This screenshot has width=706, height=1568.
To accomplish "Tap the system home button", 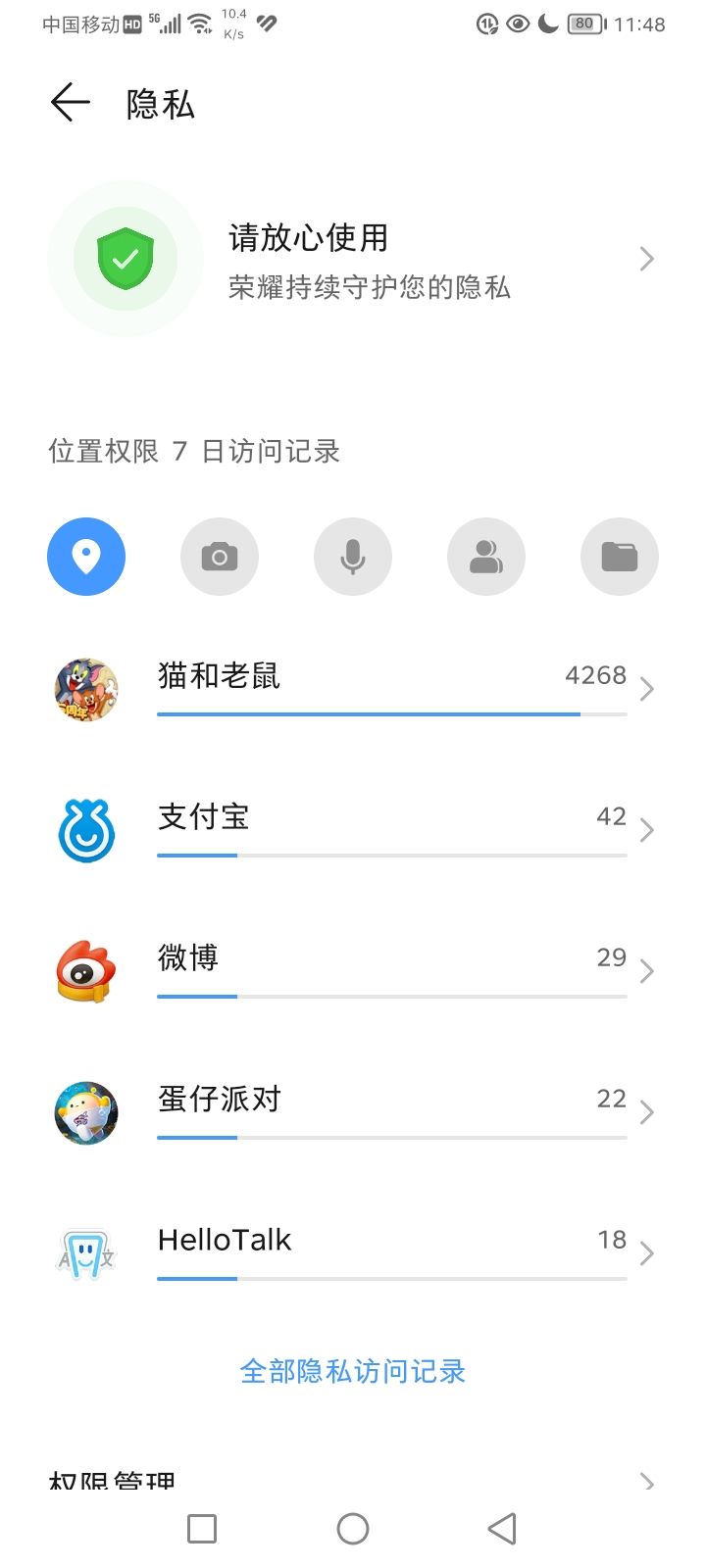I will click(x=353, y=1529).
